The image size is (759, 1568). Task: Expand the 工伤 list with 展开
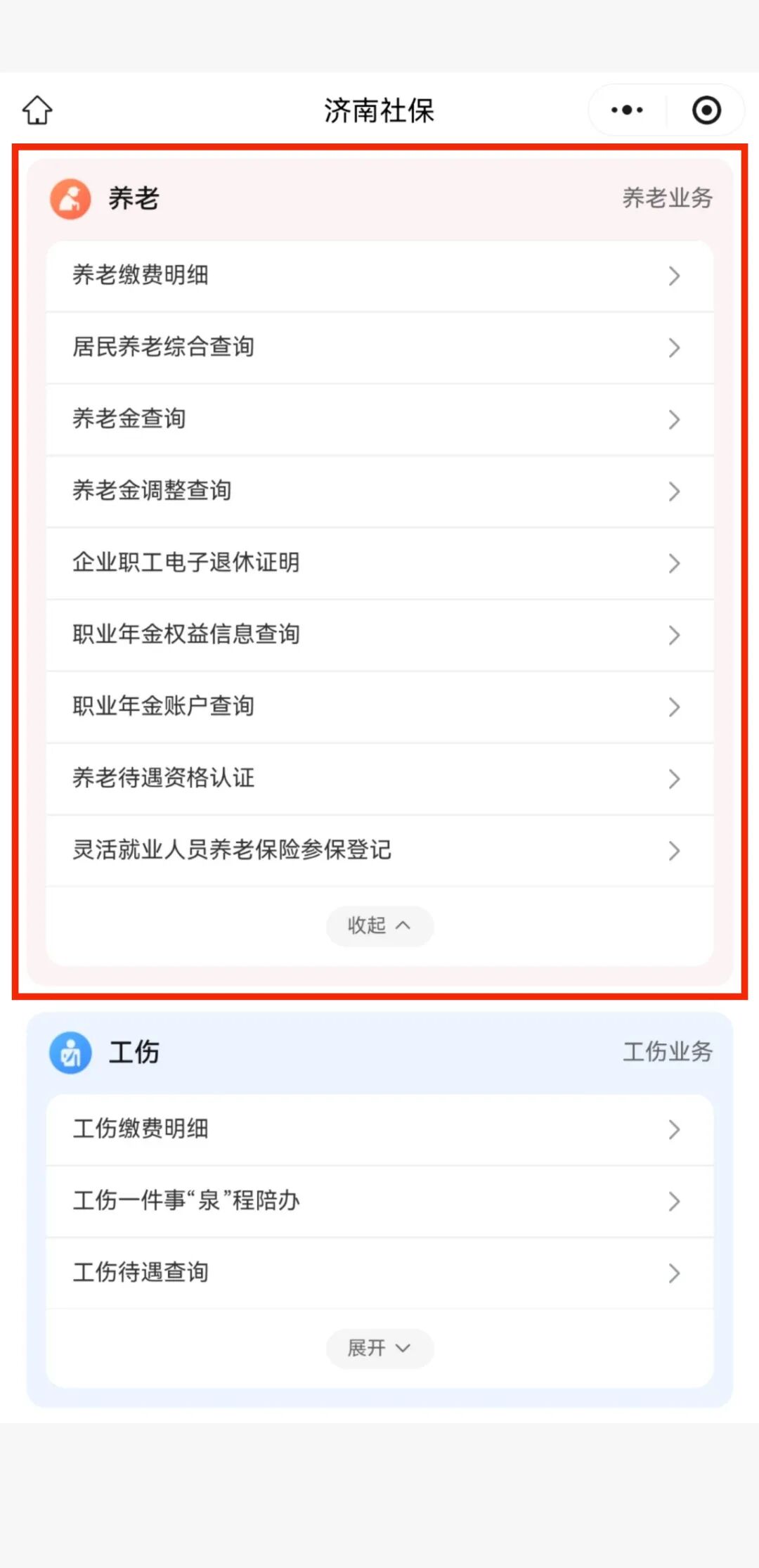379,1348
